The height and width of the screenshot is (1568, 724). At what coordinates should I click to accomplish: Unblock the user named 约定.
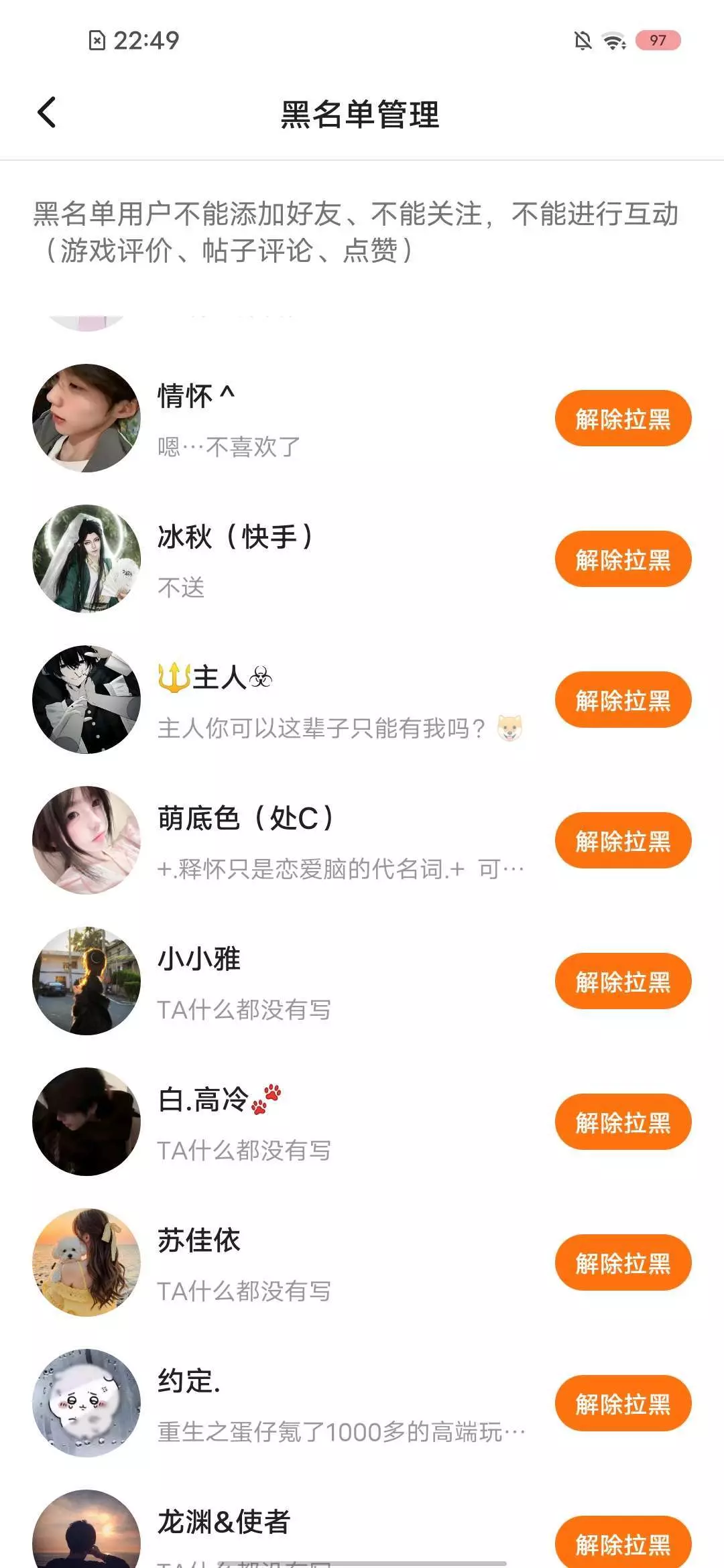(x=623, y=1404)
